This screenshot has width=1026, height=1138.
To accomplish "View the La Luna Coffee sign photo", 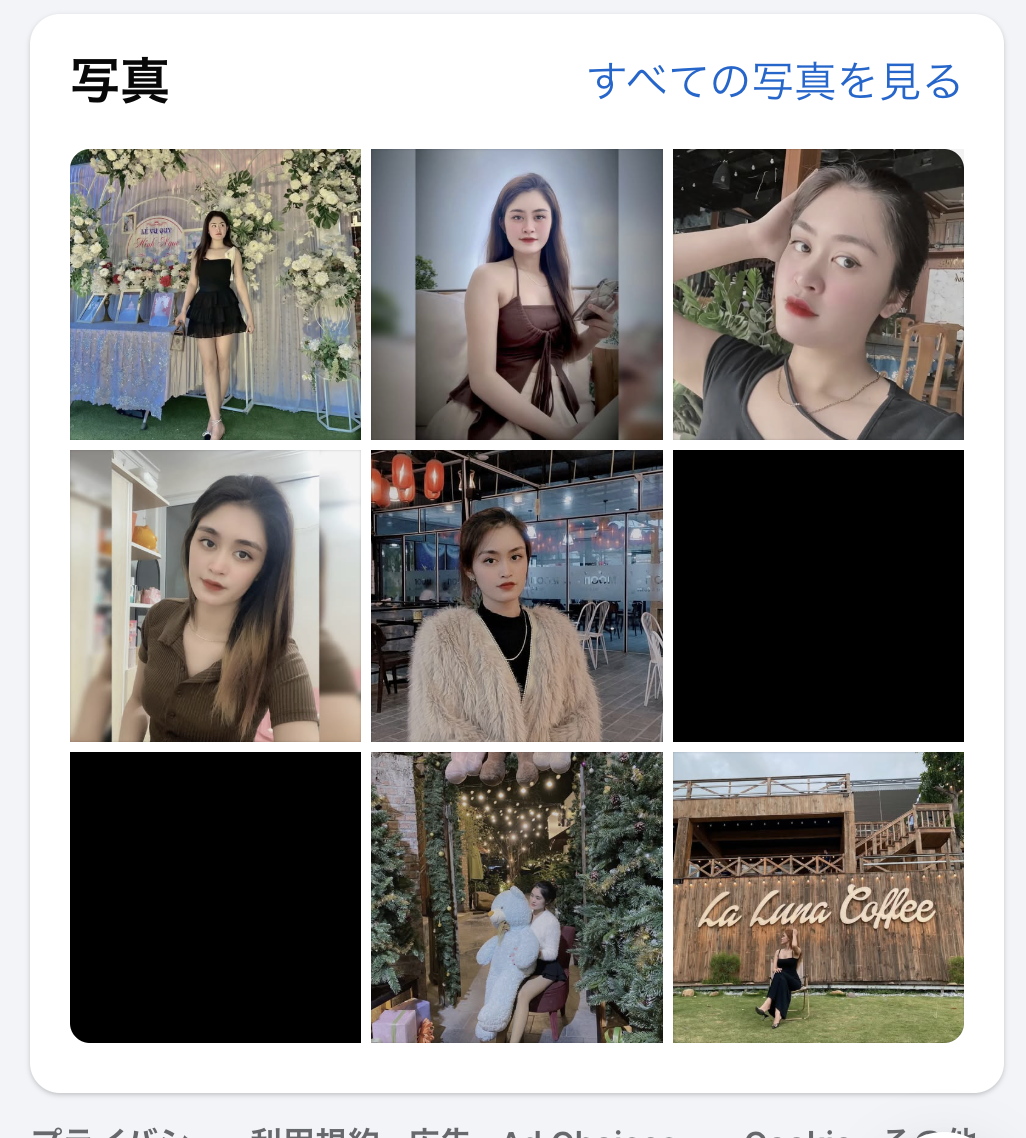I will (818, 897).
